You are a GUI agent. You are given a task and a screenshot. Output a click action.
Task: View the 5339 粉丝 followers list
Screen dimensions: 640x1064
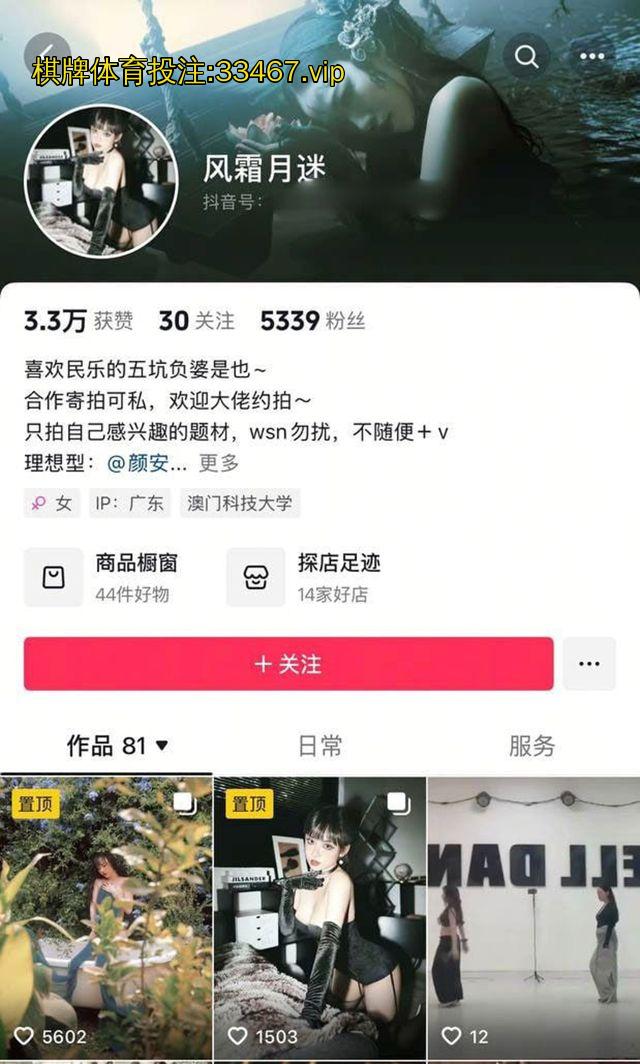(x=312, y=321)
